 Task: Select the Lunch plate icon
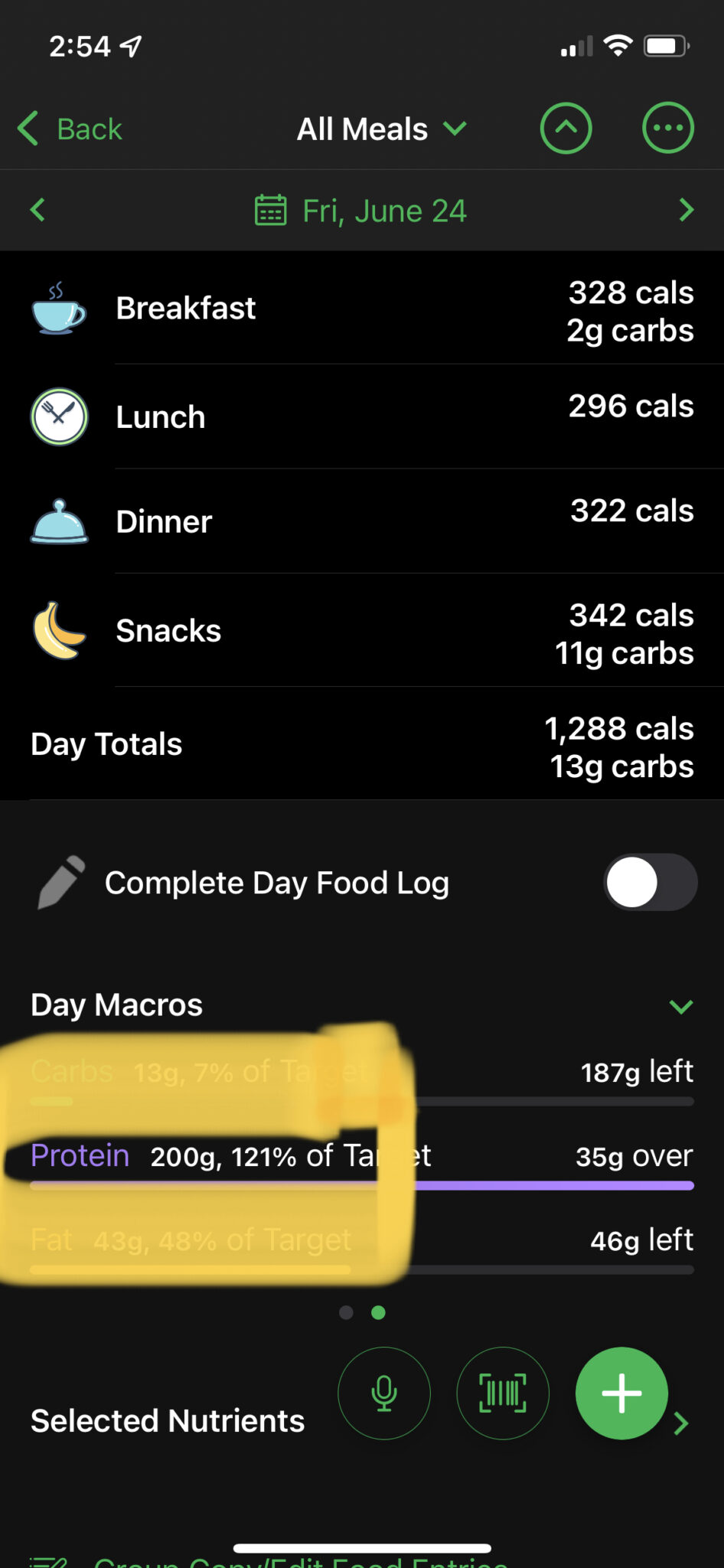coord(58,417)
